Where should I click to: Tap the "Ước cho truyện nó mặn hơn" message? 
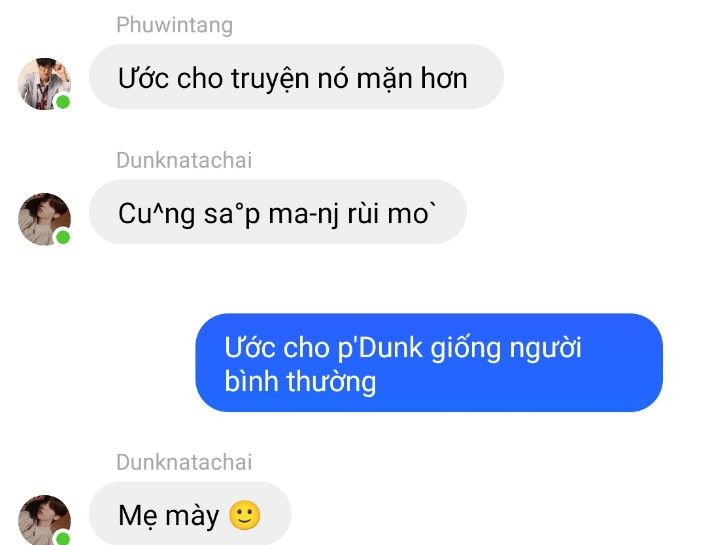coord(296,77)
